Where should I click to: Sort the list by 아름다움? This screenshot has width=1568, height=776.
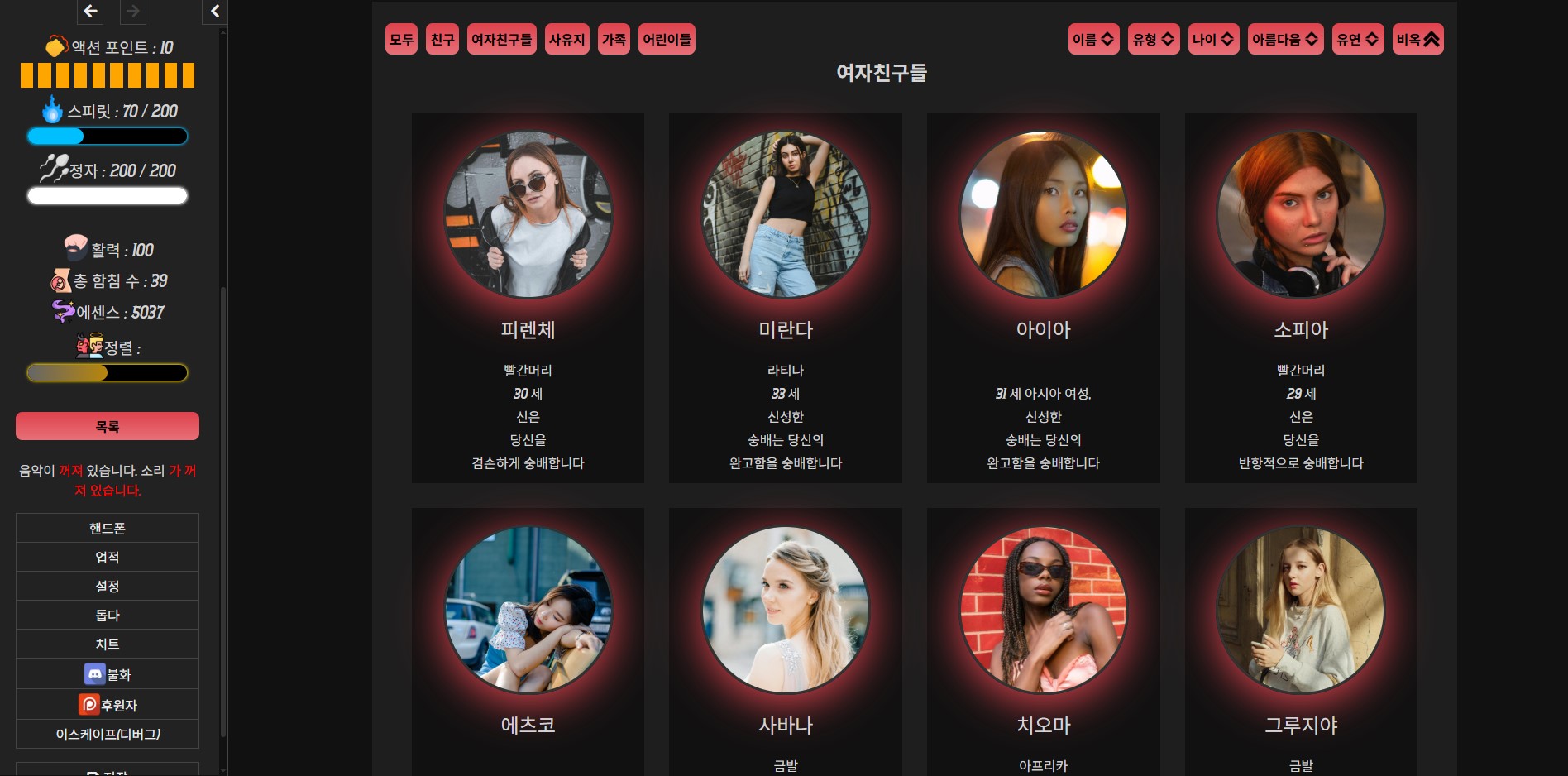1285,39
